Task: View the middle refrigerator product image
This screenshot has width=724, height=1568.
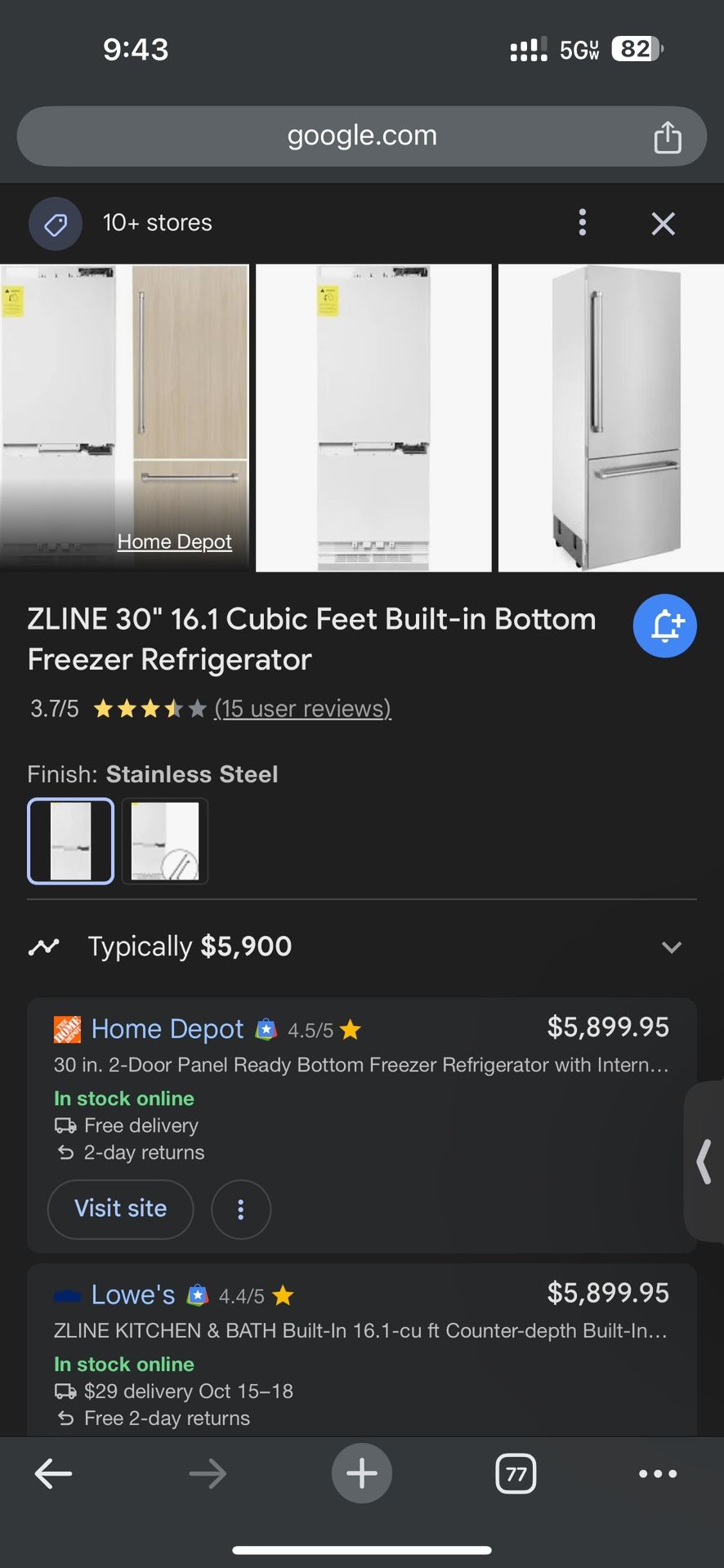Action: (x=373, y=417)
